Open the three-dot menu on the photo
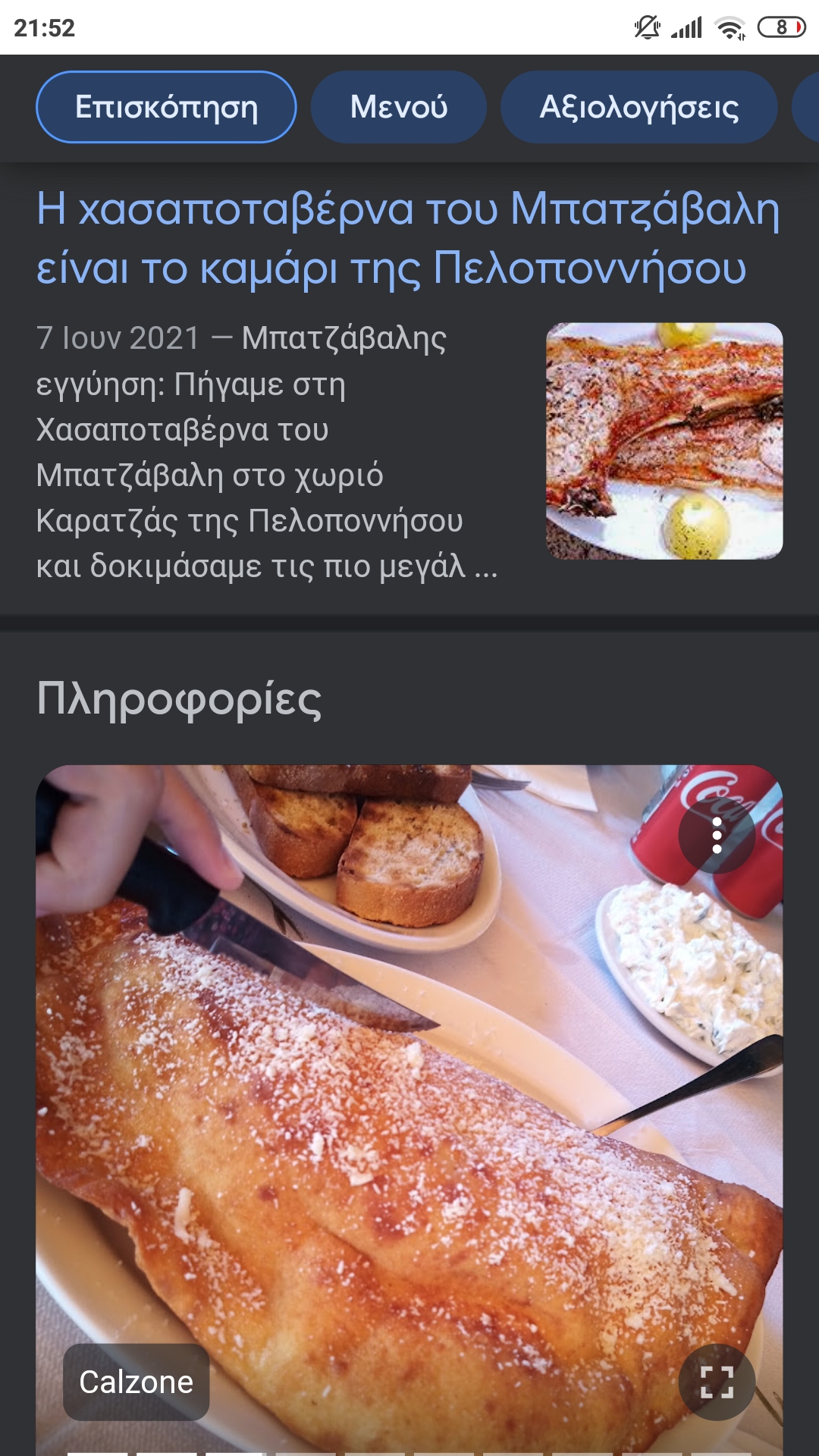The image size is (819, 1456). (x=717, y=836)
